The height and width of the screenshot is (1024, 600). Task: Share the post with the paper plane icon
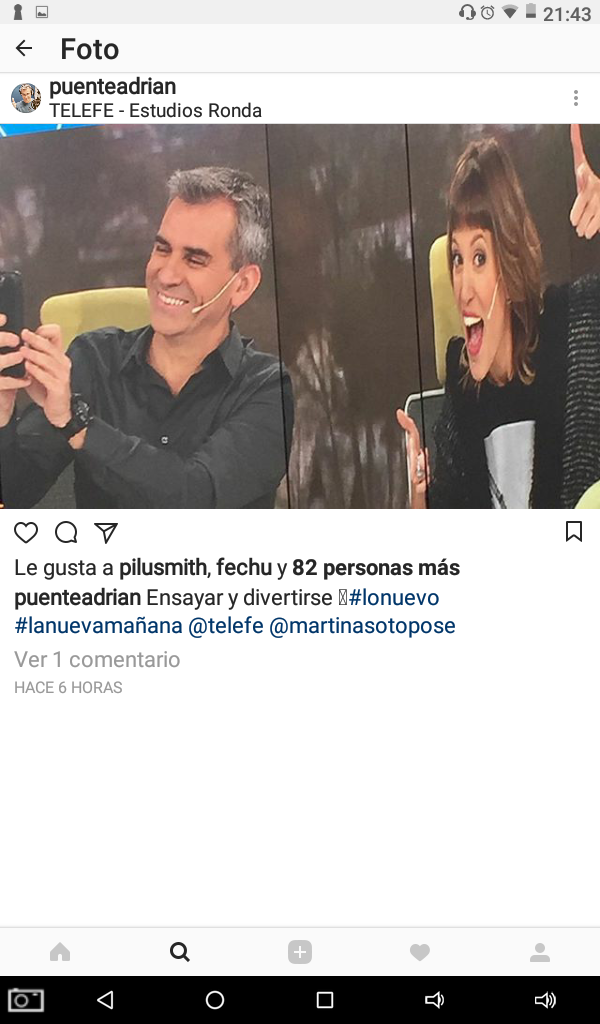tap(106, 532)
